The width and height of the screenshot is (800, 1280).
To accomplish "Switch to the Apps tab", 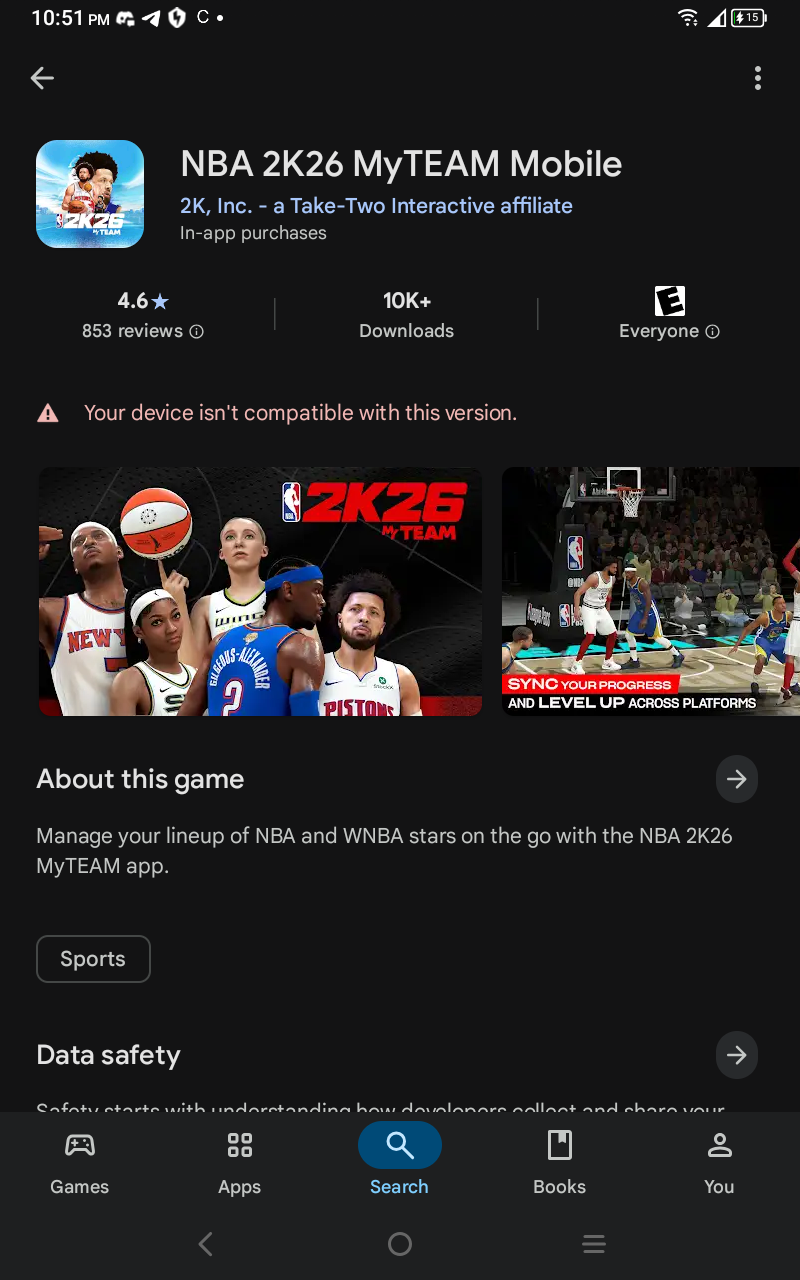I will pyautogui.click(x=240, y=1163).
